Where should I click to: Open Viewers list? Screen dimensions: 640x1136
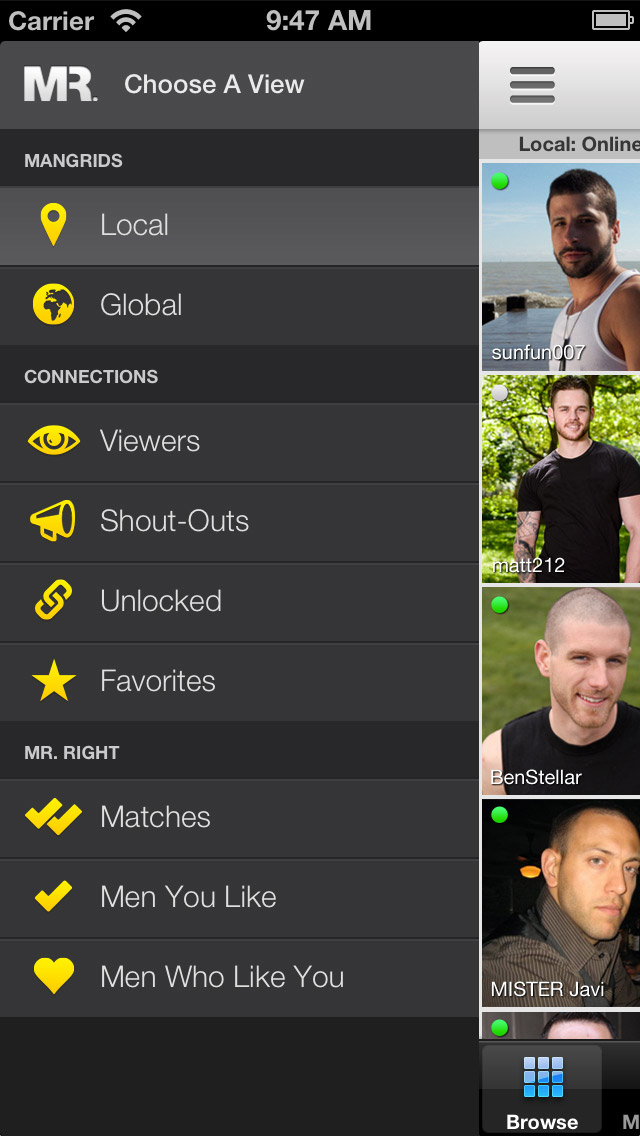(x=239, y=442)
